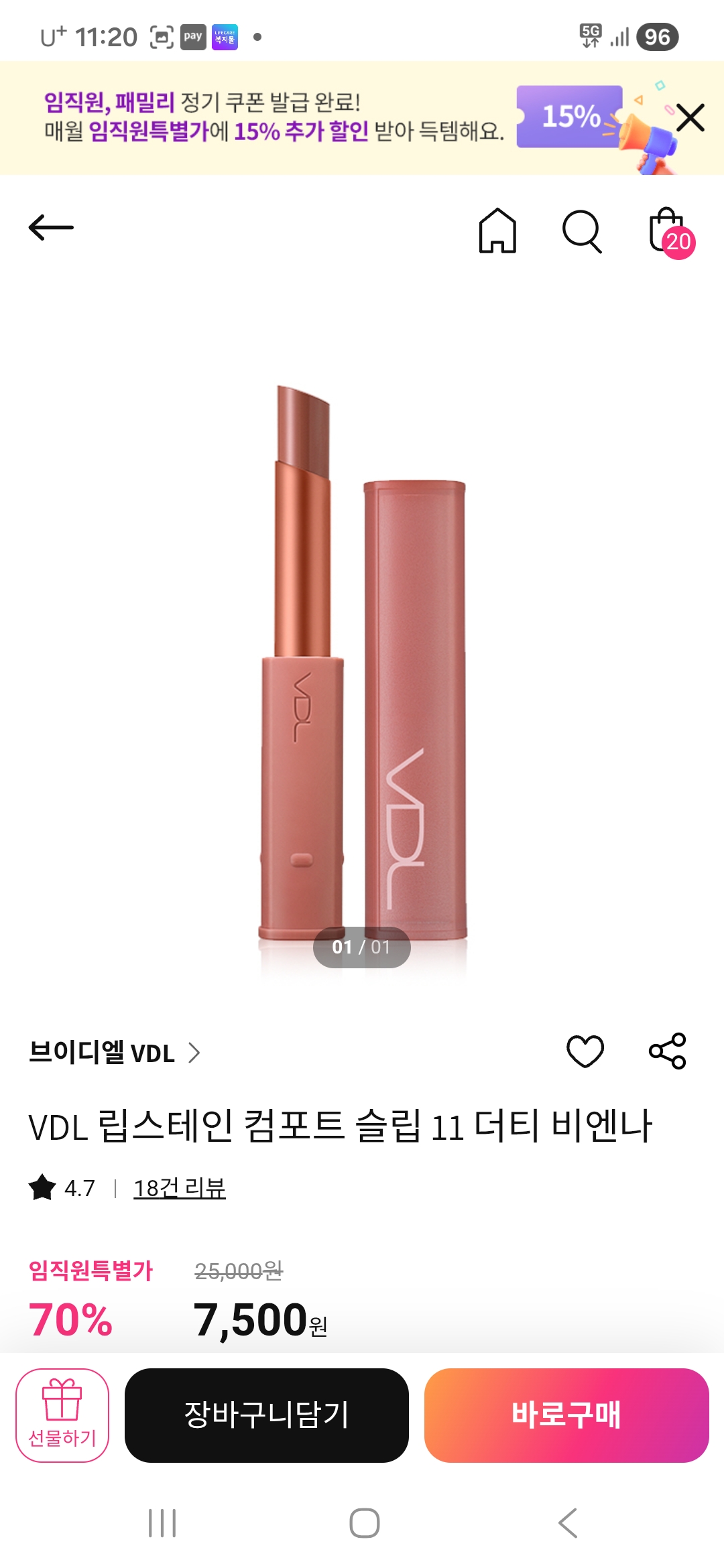Share this VDL product
The width and height of the screenshot is (724, 1568).
[x=667, y=1051]
